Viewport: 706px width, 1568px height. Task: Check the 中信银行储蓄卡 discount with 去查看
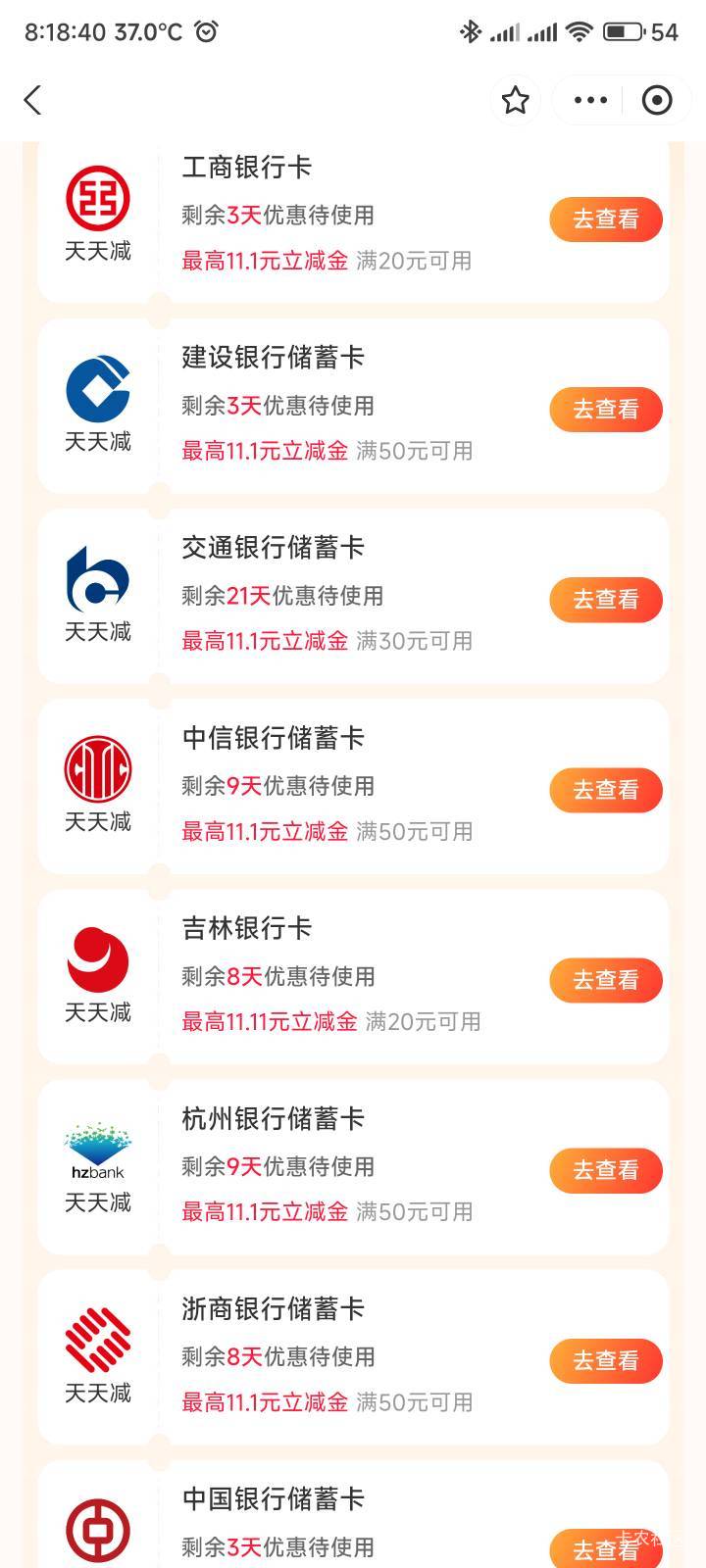coord(605,789)
